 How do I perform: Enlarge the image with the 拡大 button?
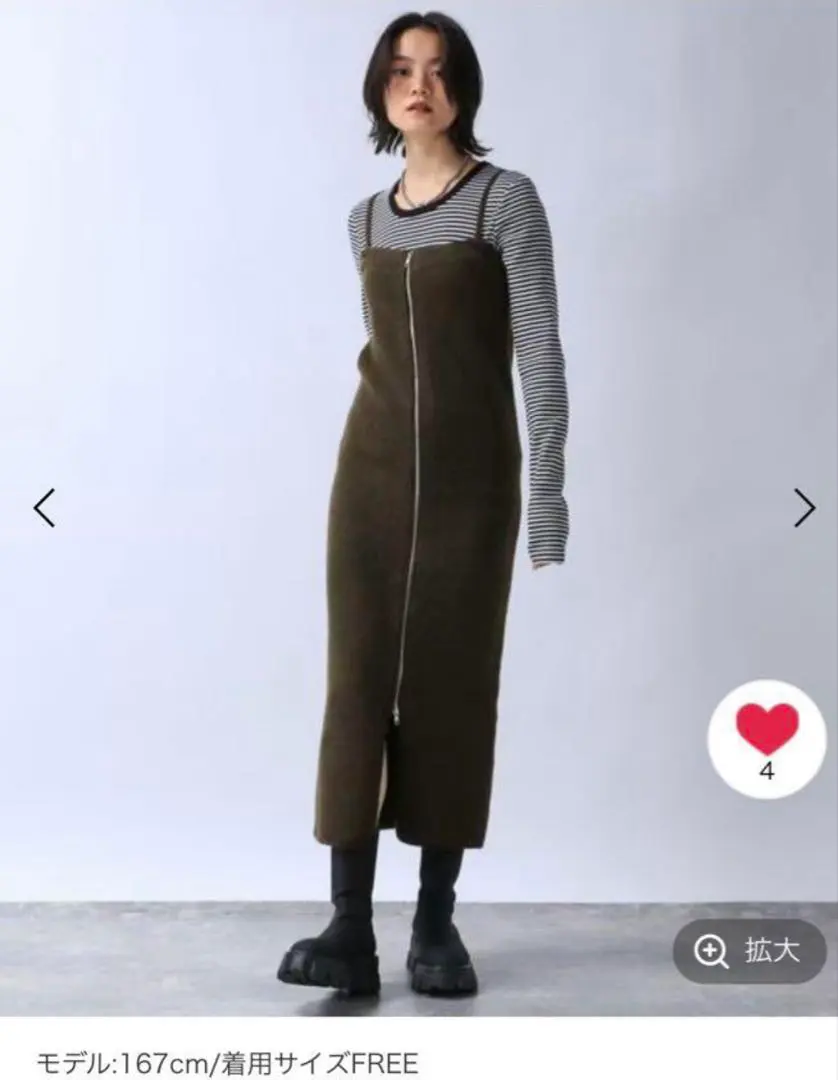749,951
